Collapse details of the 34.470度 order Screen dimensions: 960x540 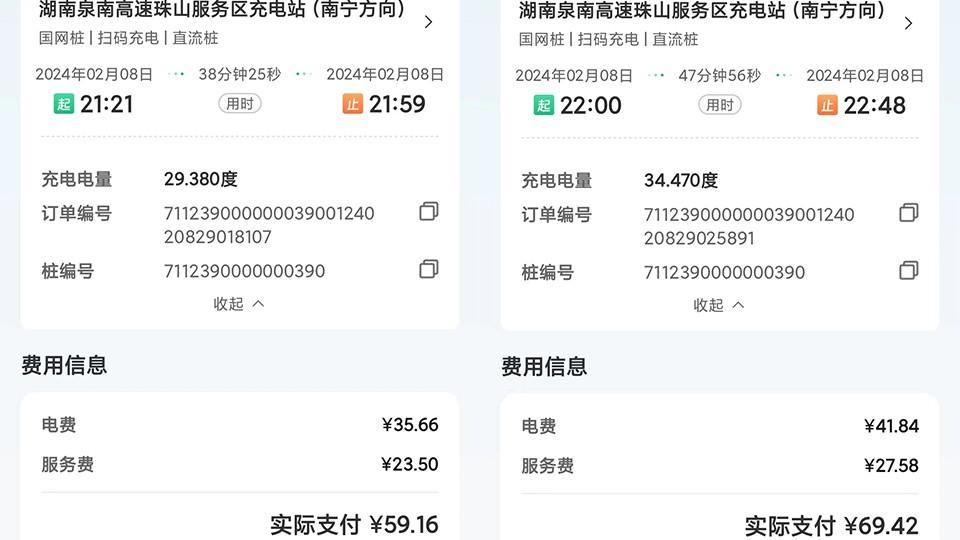719,305
